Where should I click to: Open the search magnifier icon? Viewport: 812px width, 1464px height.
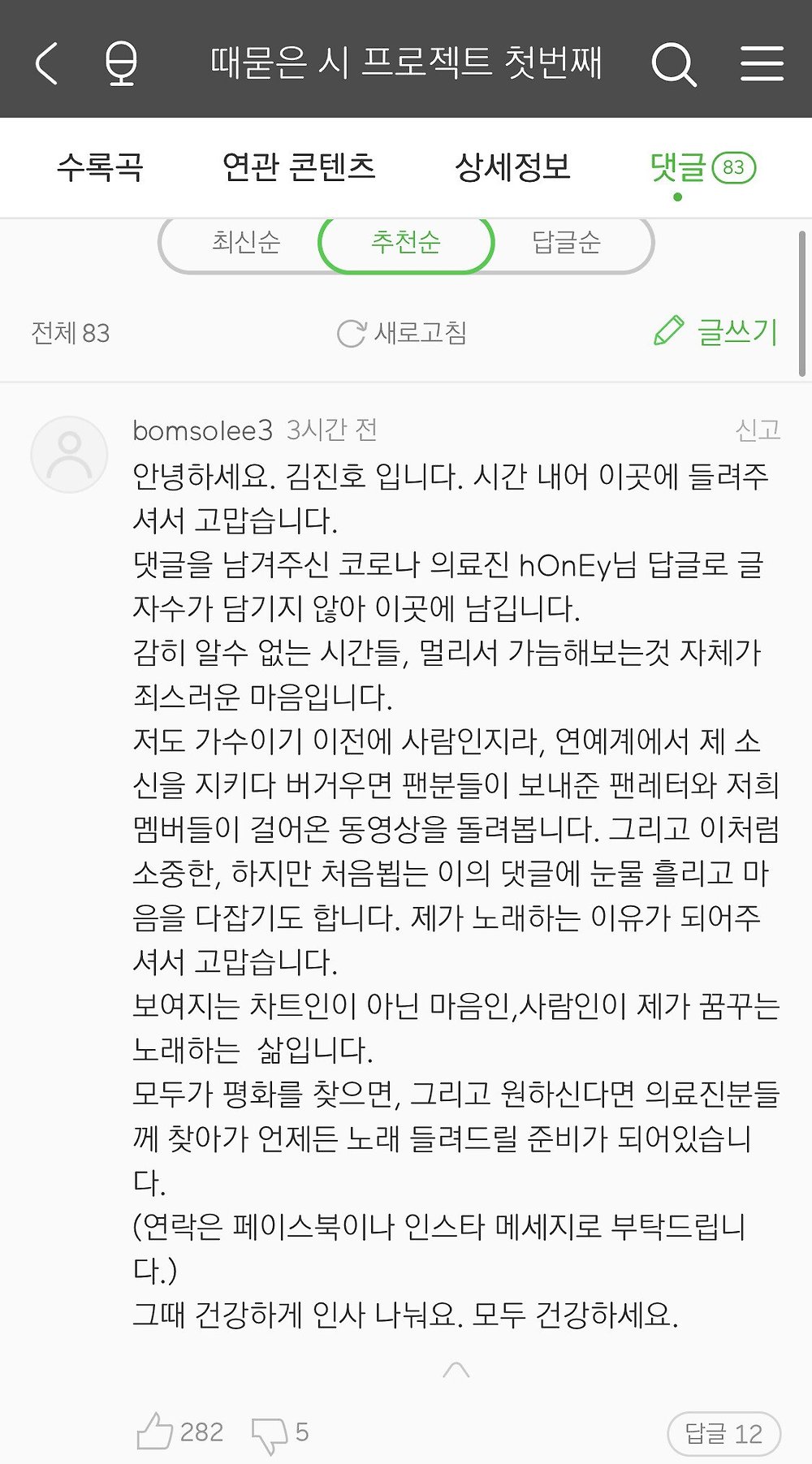pyautogui.click(x=674, y=63)
